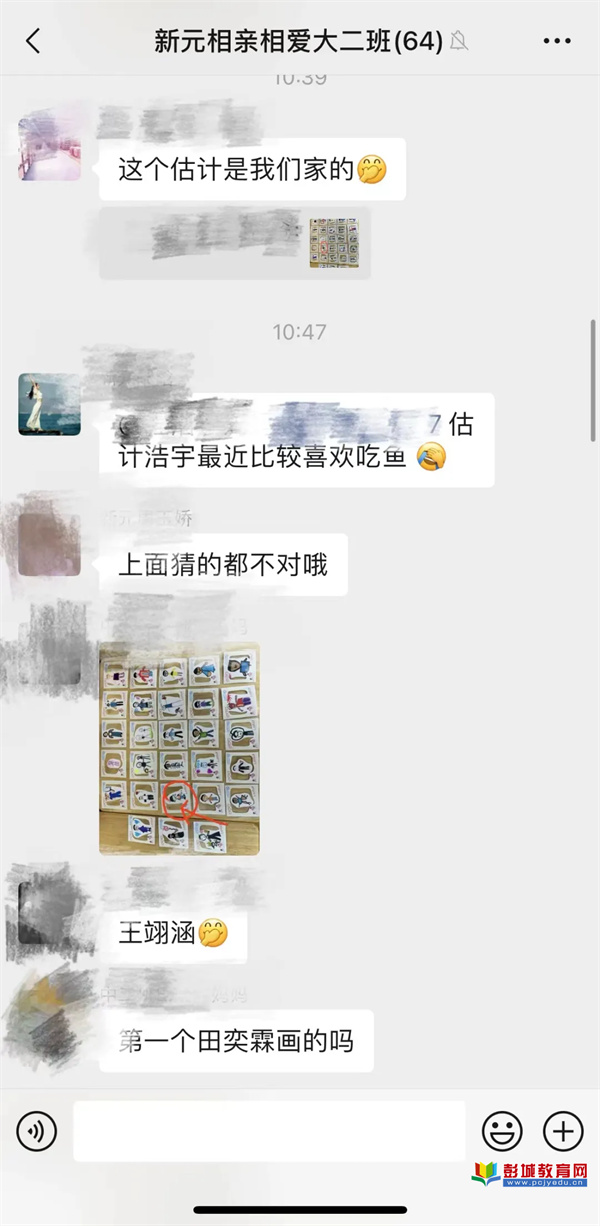Image resolution: width=600 pixels, height=1226 pixels.
Task: Open avatar next to 上面猜的都不对哦
Action: coord(49,545)
